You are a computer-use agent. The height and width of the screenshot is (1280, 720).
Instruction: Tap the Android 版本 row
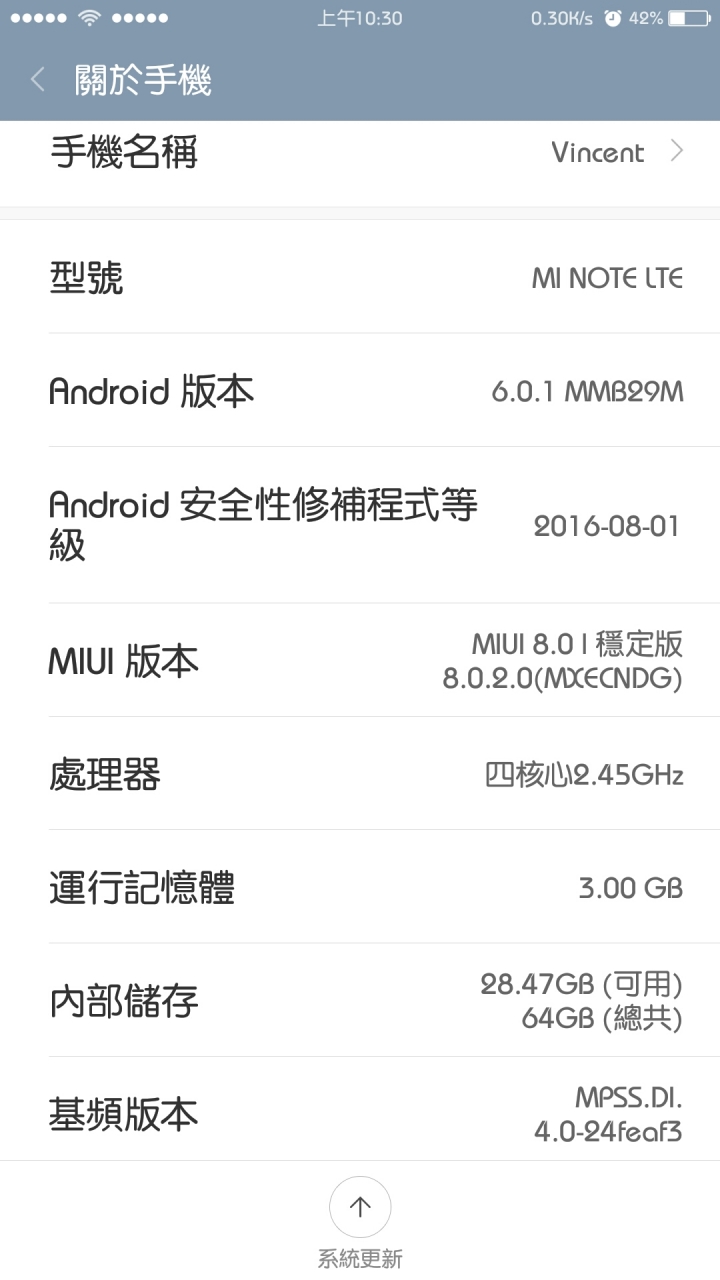(x=360, y=390)
